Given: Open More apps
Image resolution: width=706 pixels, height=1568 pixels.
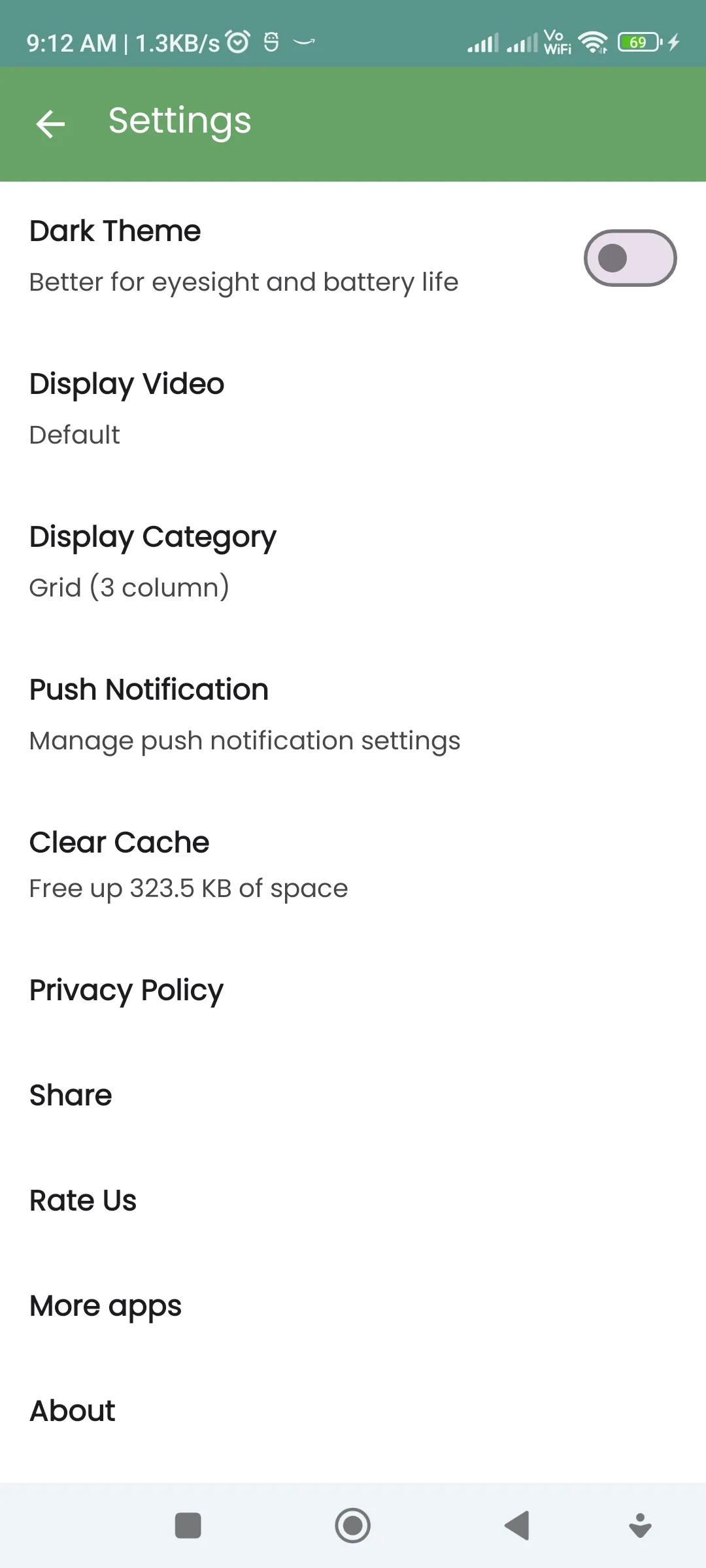Looking at the screenshot, I should click(x=353, y=1306).
